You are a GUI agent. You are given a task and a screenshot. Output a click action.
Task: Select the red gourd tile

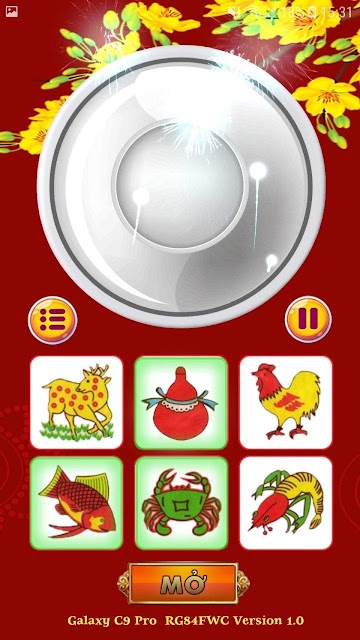(181, 402)
